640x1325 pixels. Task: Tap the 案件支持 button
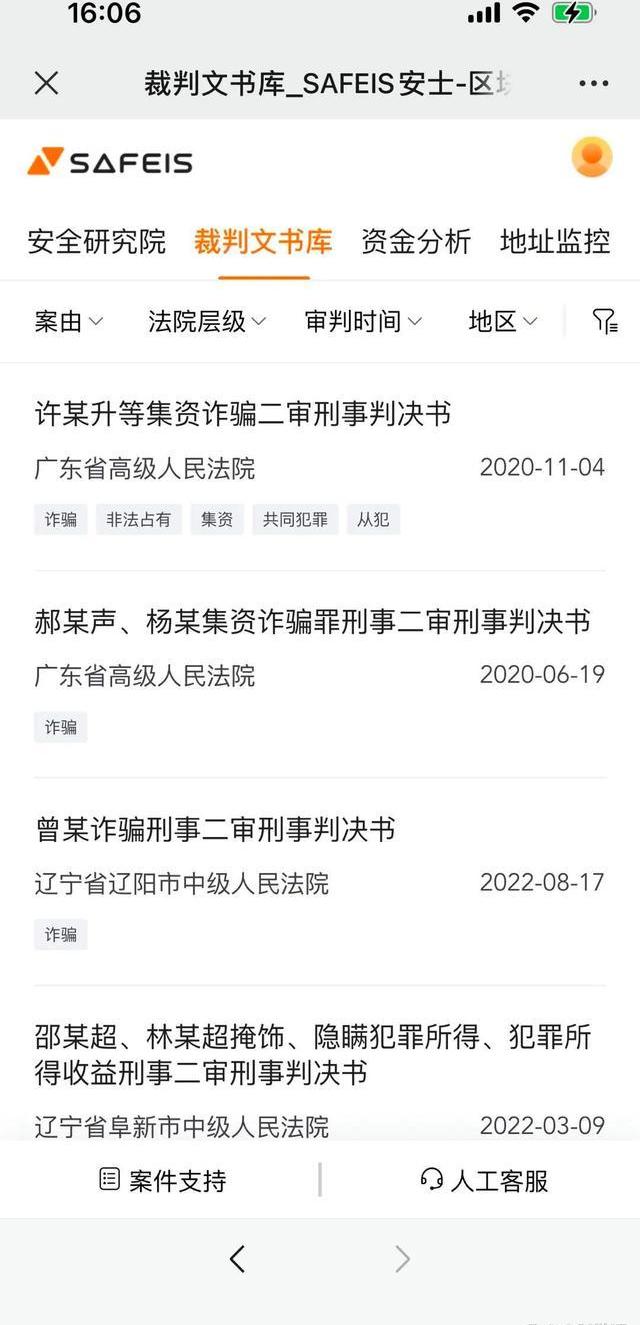(163, 1180)
